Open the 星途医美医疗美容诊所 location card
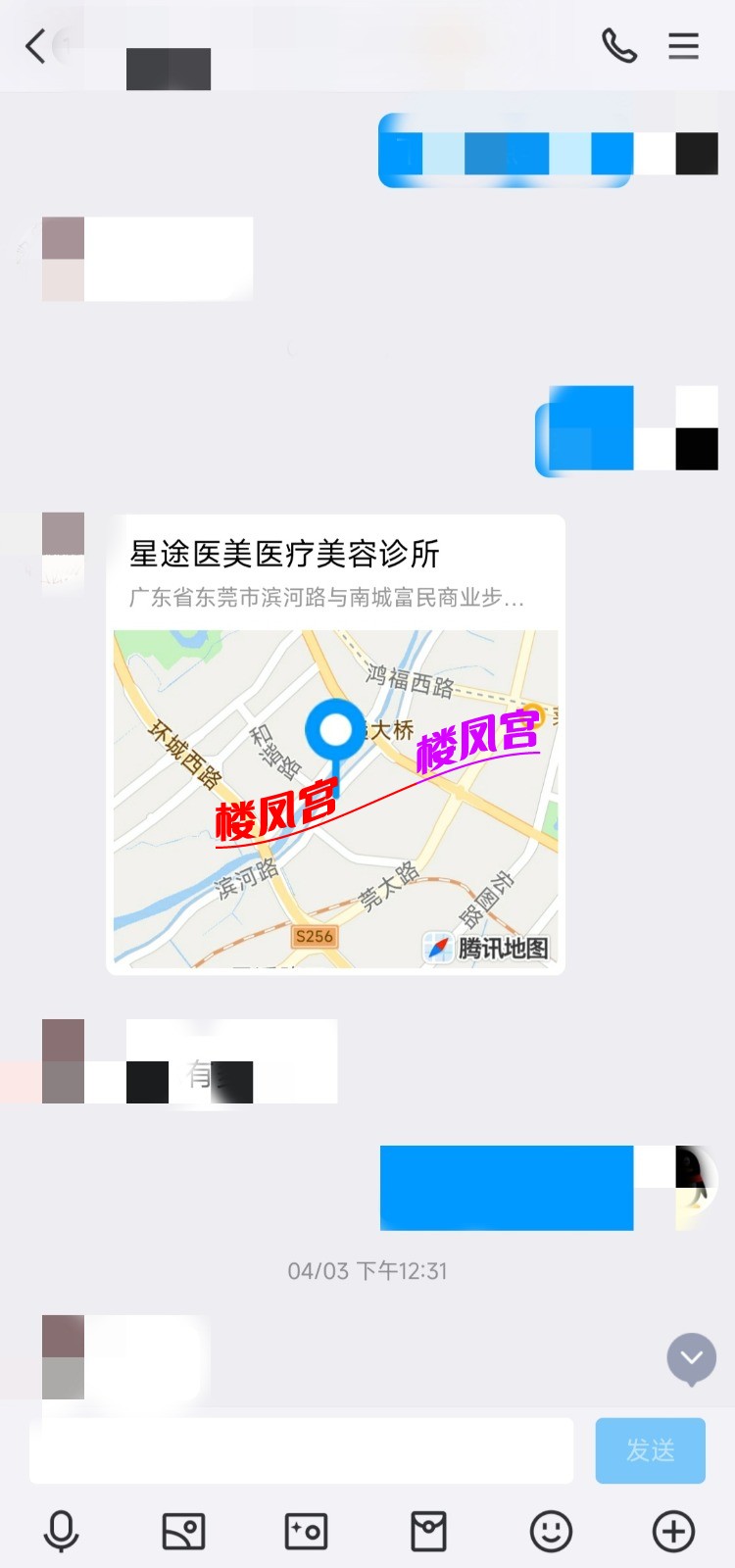 [335, 745]
